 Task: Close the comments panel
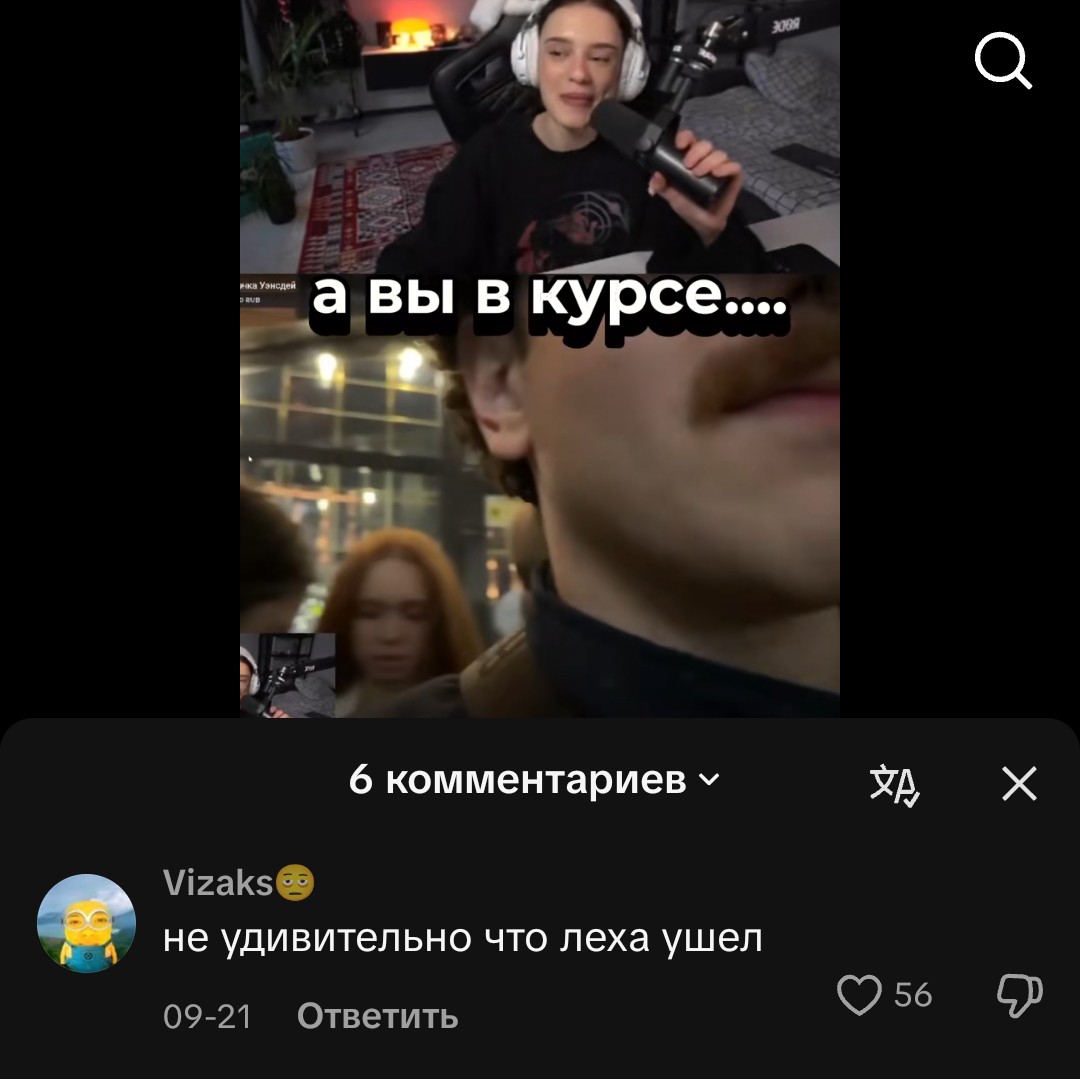[1019, 784]
